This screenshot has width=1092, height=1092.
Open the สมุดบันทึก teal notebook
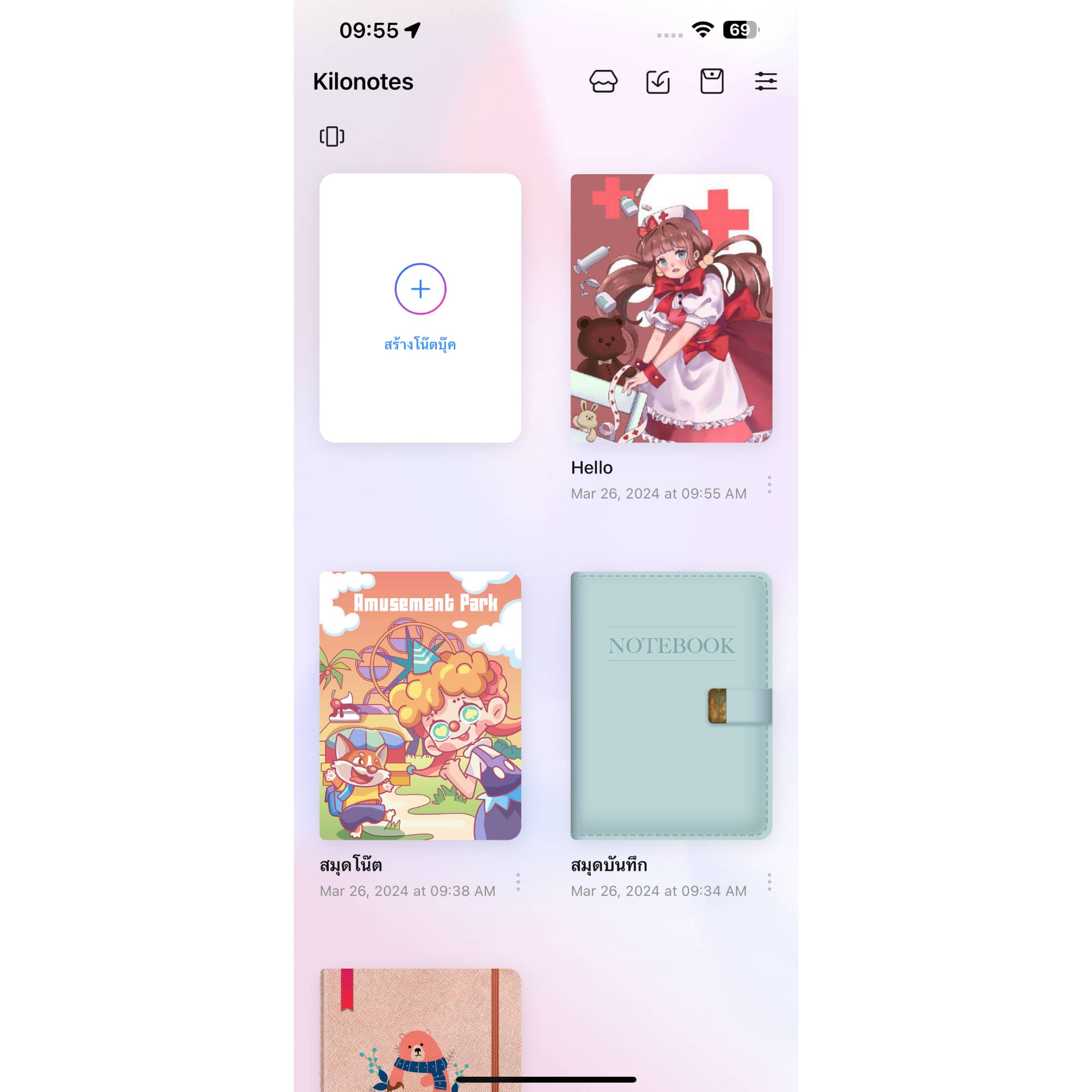pos(671,705)
